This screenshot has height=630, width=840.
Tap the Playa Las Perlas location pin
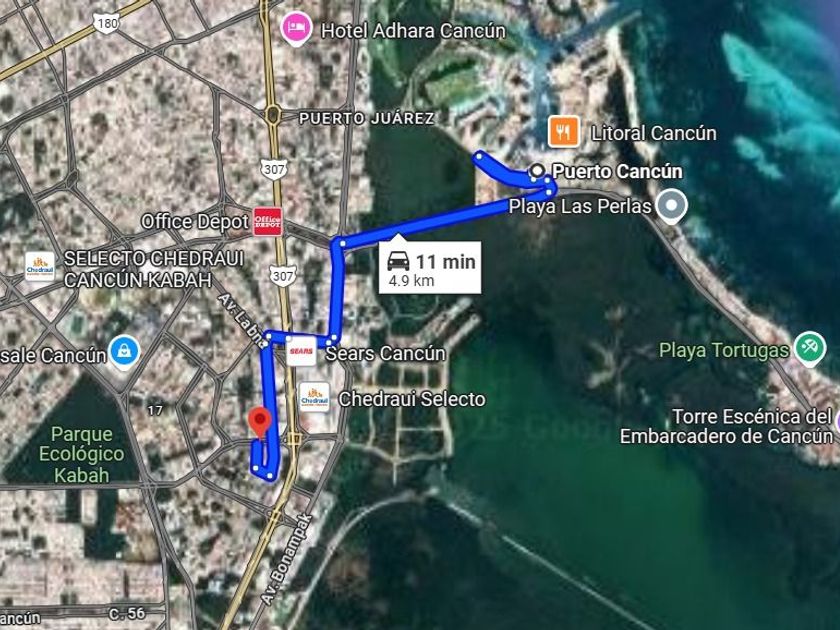click(672, 207)
